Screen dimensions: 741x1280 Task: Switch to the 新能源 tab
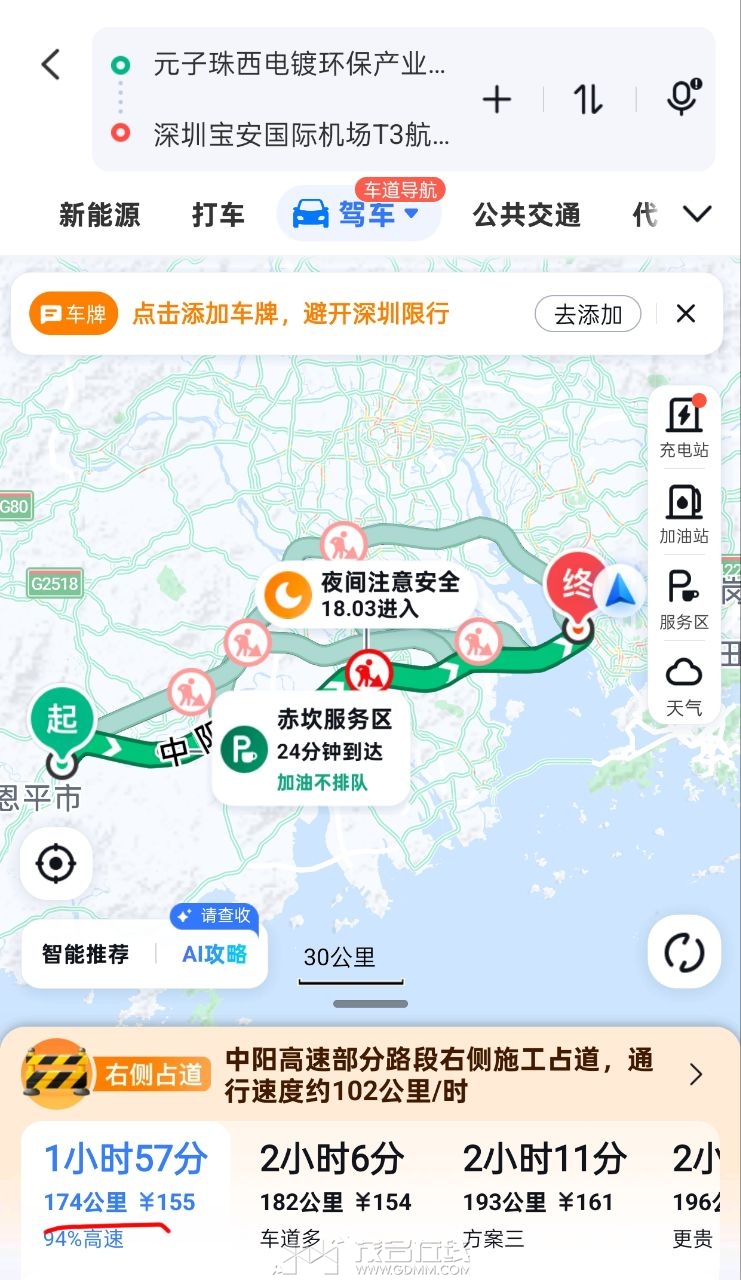(x=99, y=214)
